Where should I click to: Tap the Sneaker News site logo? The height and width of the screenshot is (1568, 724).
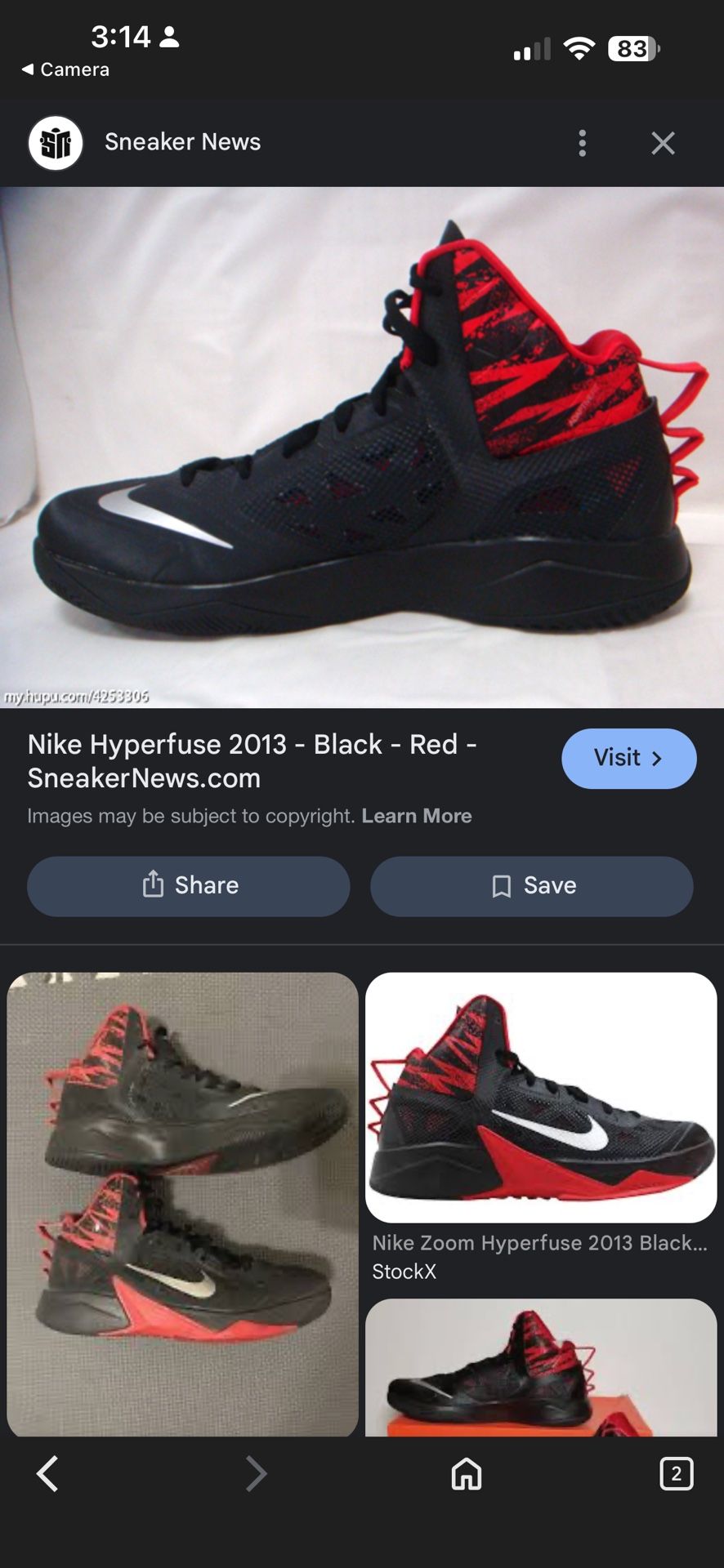[x=55, y=142]
